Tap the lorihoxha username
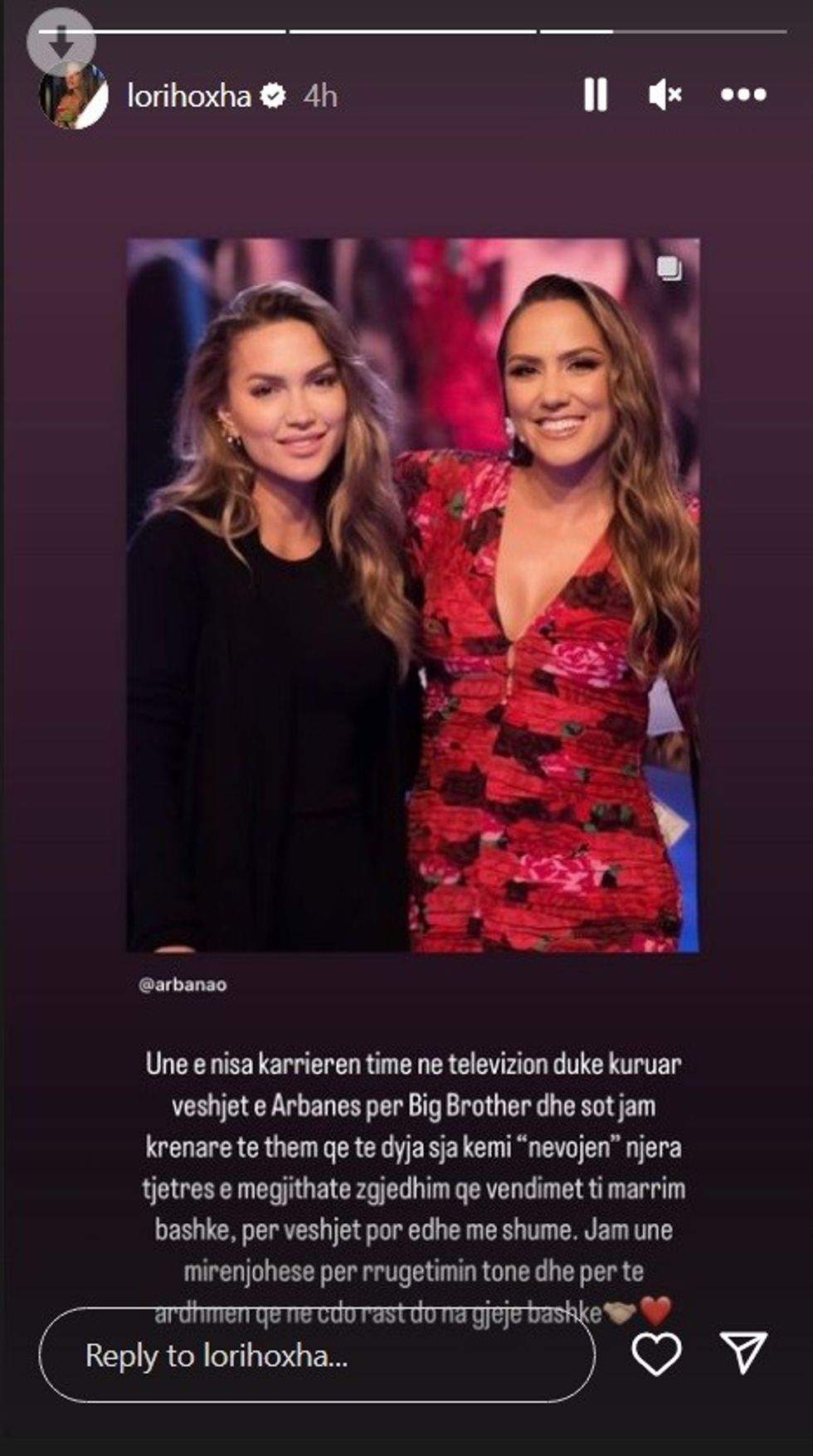This screenshot has height=1456, width=813. (x=189, y=96)
